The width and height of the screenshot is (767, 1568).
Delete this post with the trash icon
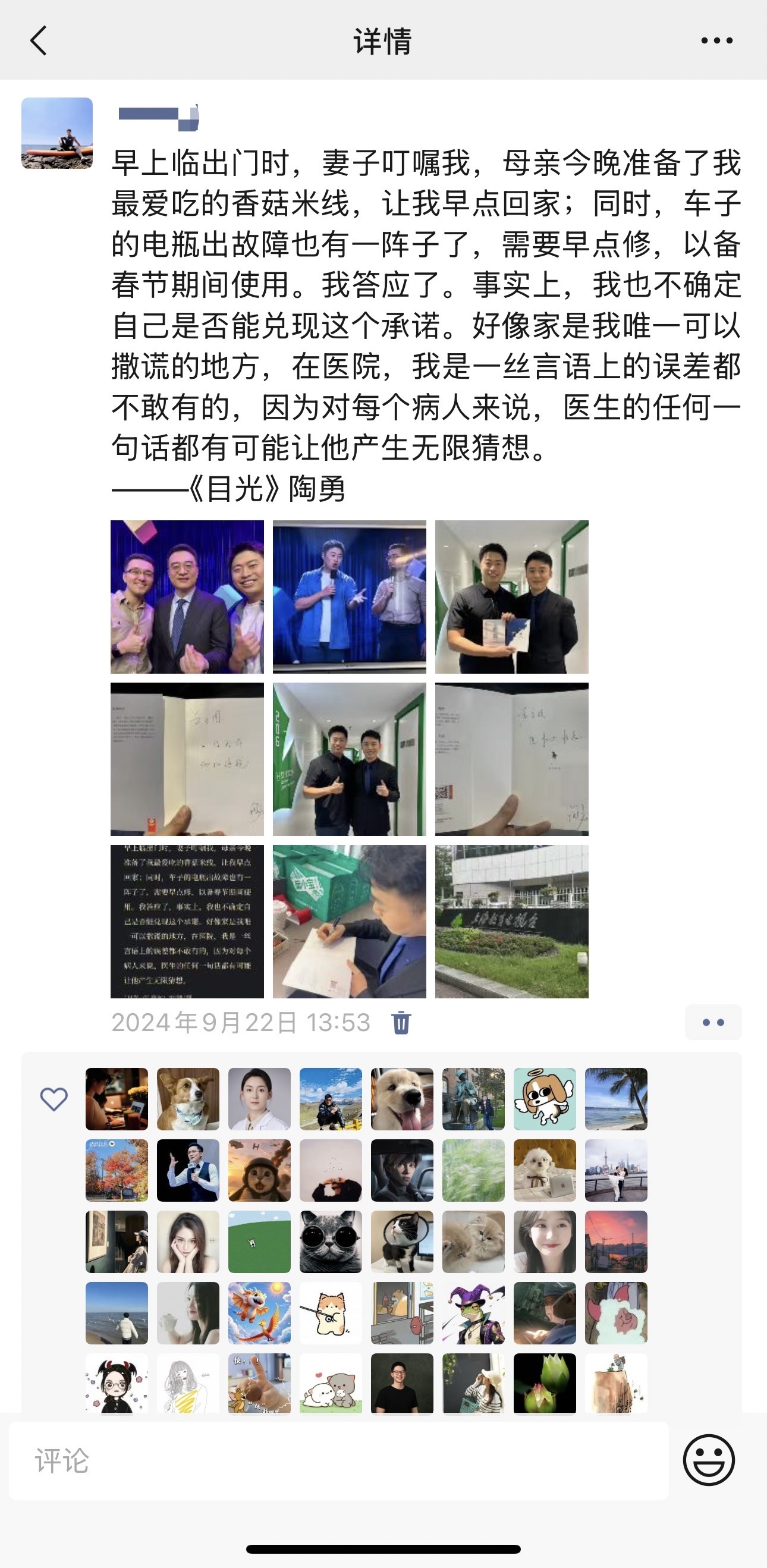401,1023
